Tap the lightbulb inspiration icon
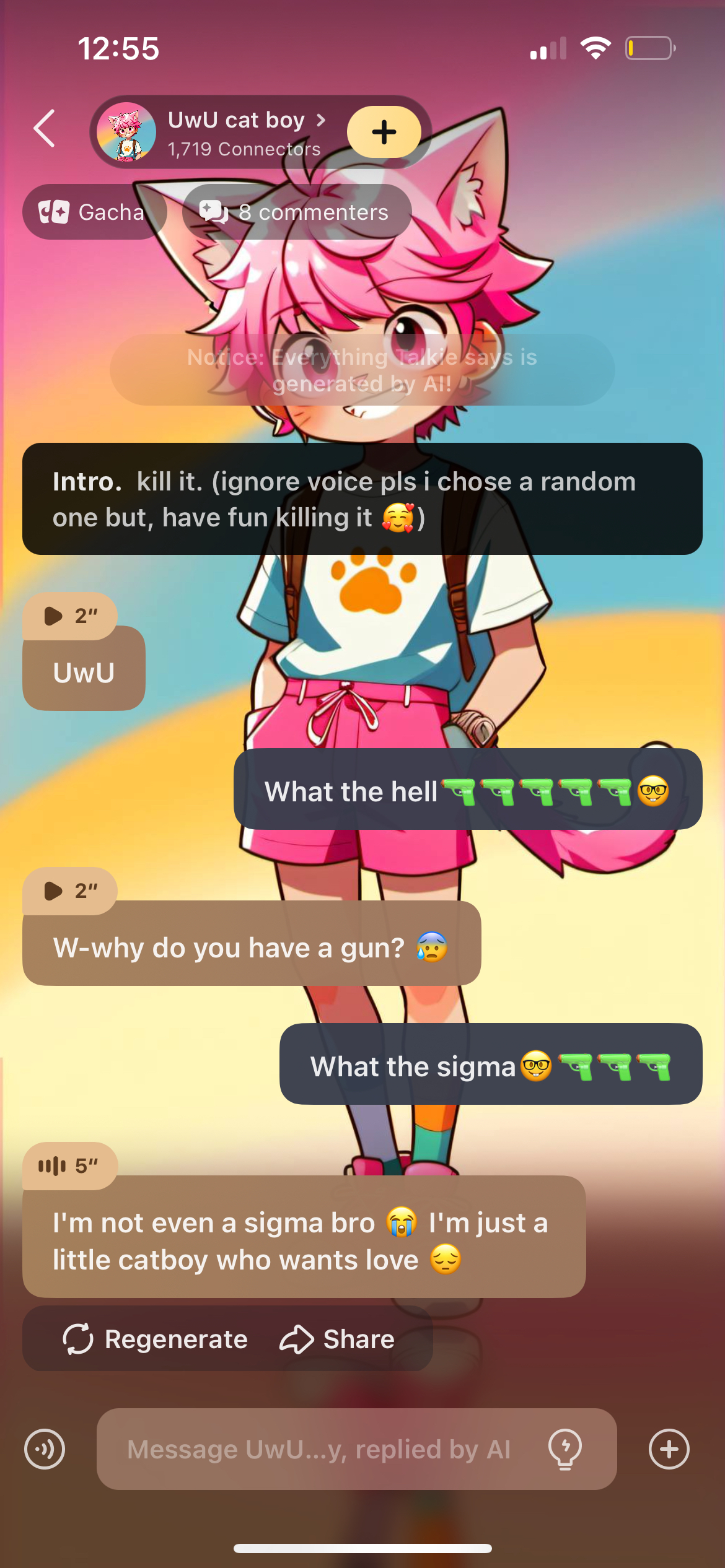725x1568 pixels. click(565, 1449)
